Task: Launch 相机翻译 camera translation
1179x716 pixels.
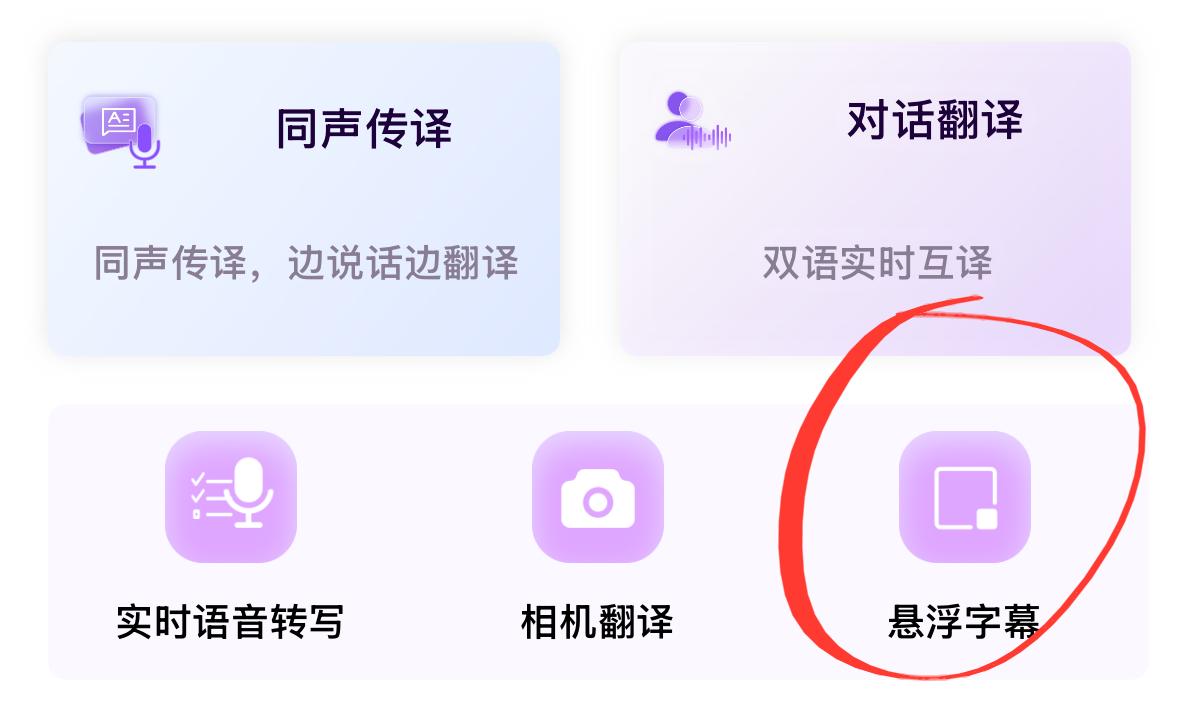Action: tap(597, 497)
